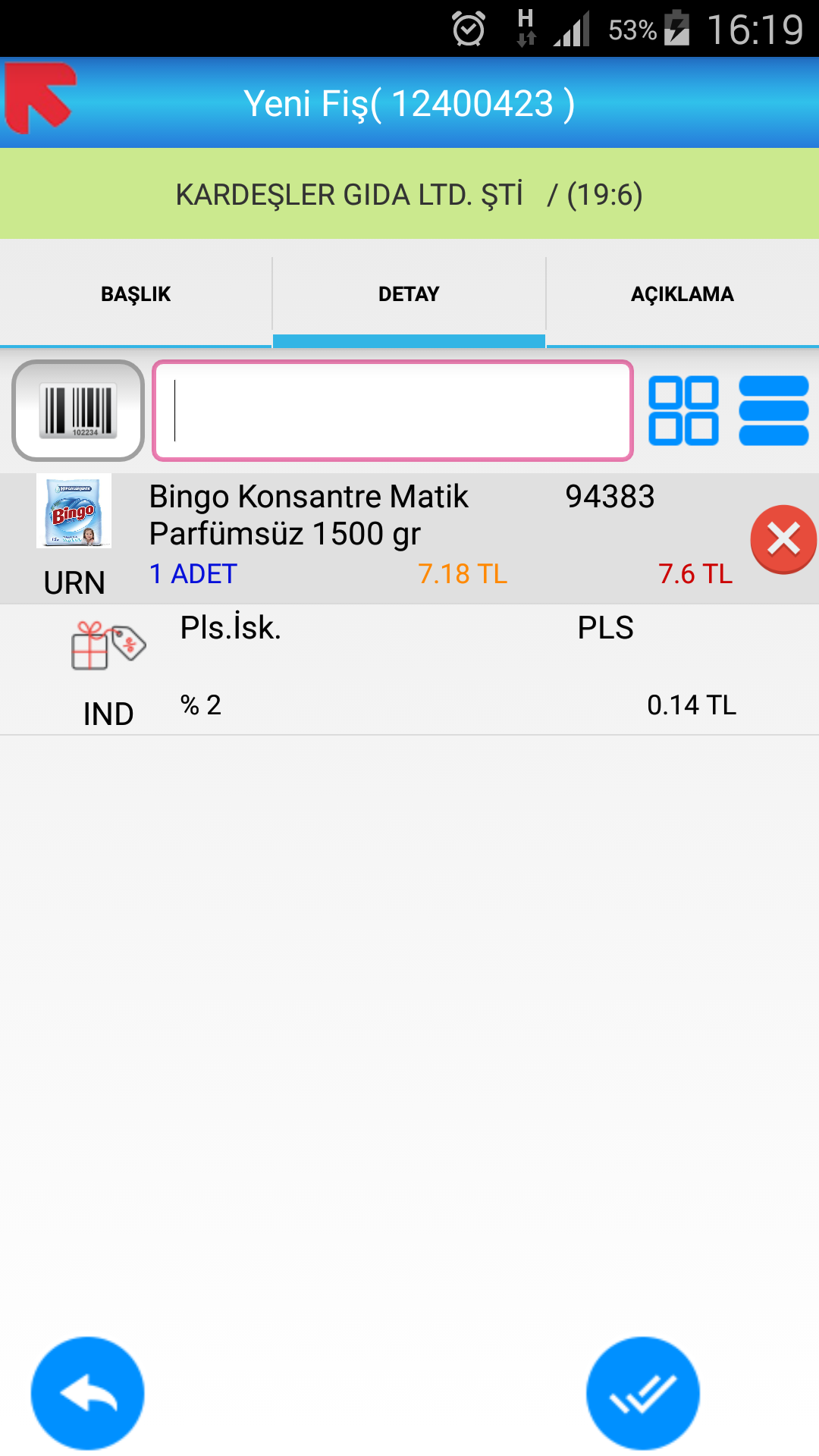Image resolution: width=819 pixels, height=1456 pixels.
Task: Open the Bingo Konsantre Matik item row
Action: click(x=409, y=538)
